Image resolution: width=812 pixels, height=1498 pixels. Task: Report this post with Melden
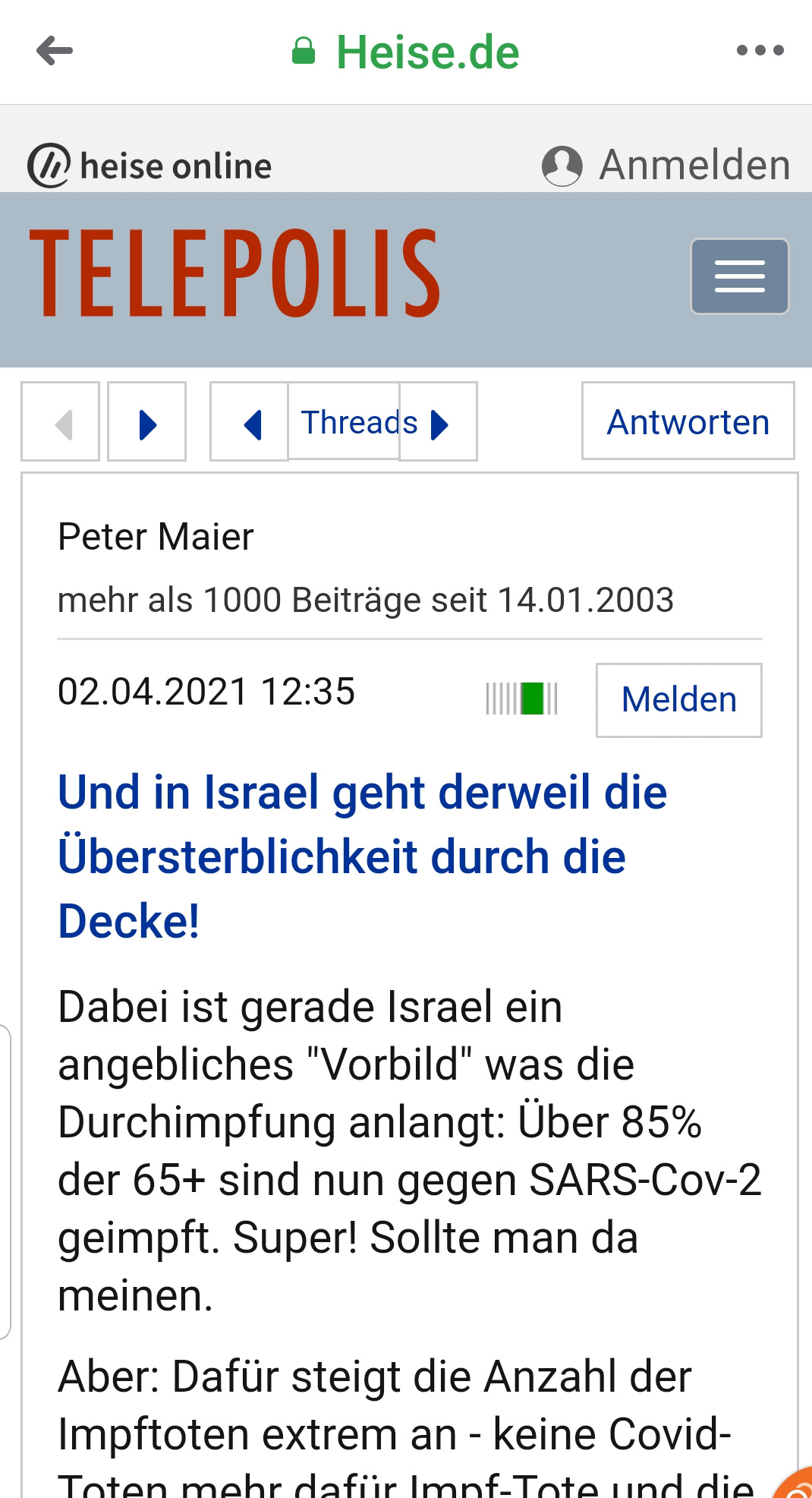tap(678, 700)
